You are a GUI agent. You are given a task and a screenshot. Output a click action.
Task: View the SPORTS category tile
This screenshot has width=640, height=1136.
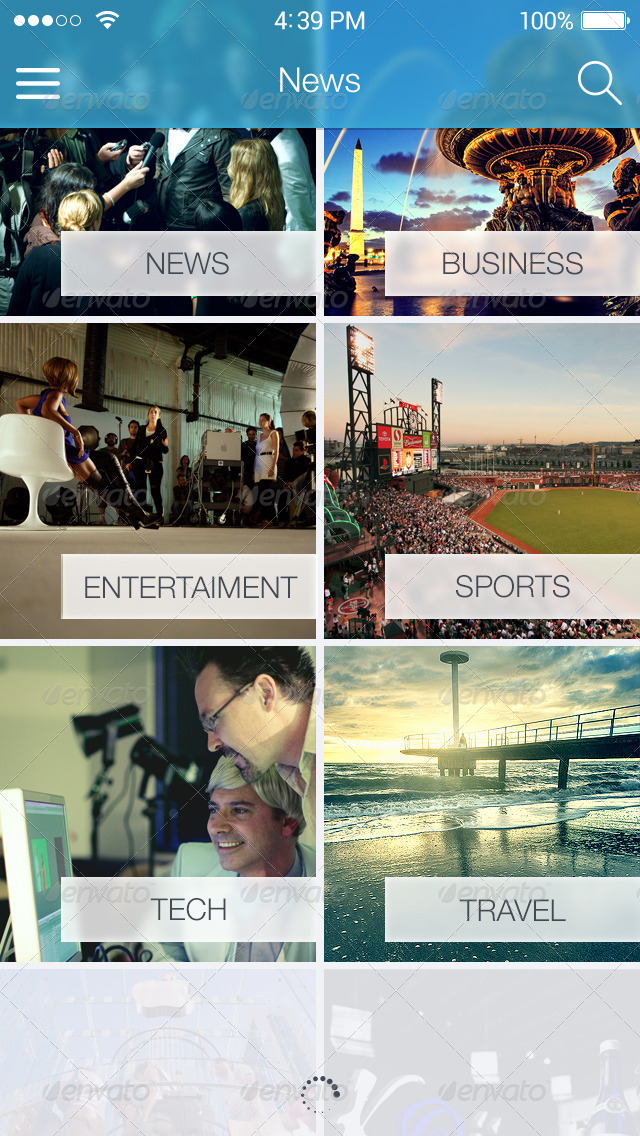click(x=482, y=480)
